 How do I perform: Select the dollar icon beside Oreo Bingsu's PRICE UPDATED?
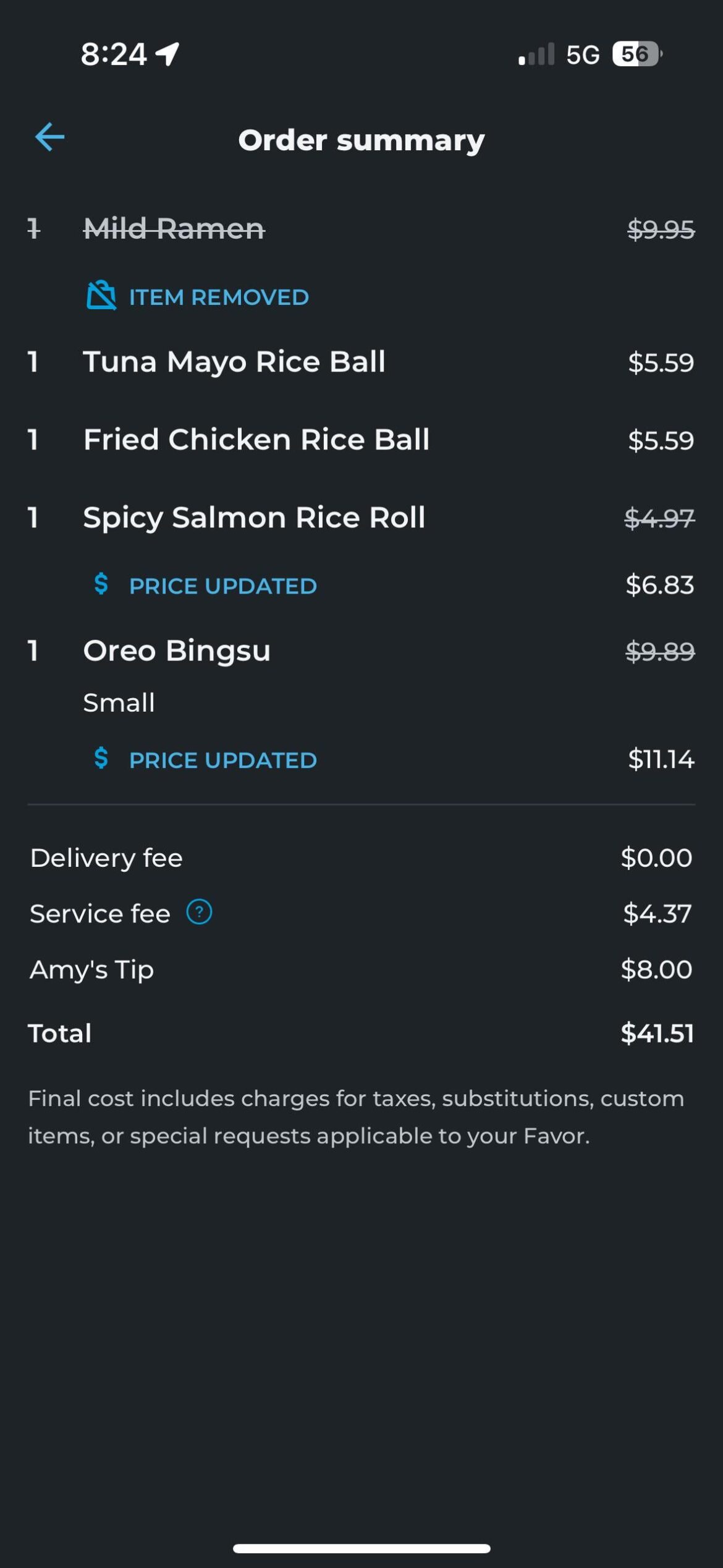pos(102,759)
